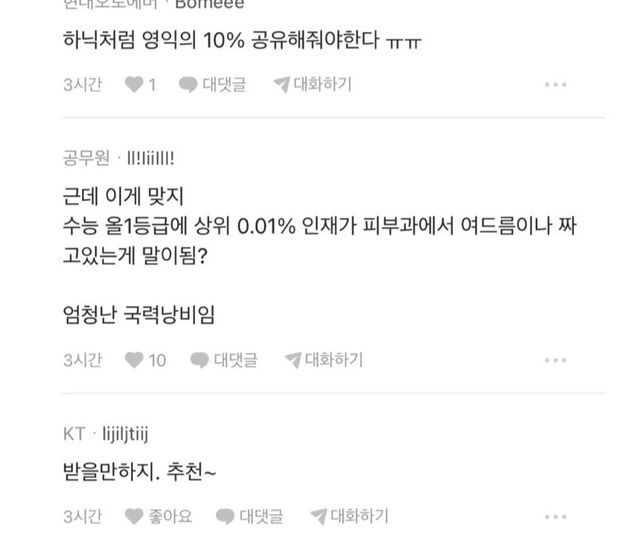The image size is (640, 547).
Task: Open more options on the 공무원 comment
Action: coord(556,360)
